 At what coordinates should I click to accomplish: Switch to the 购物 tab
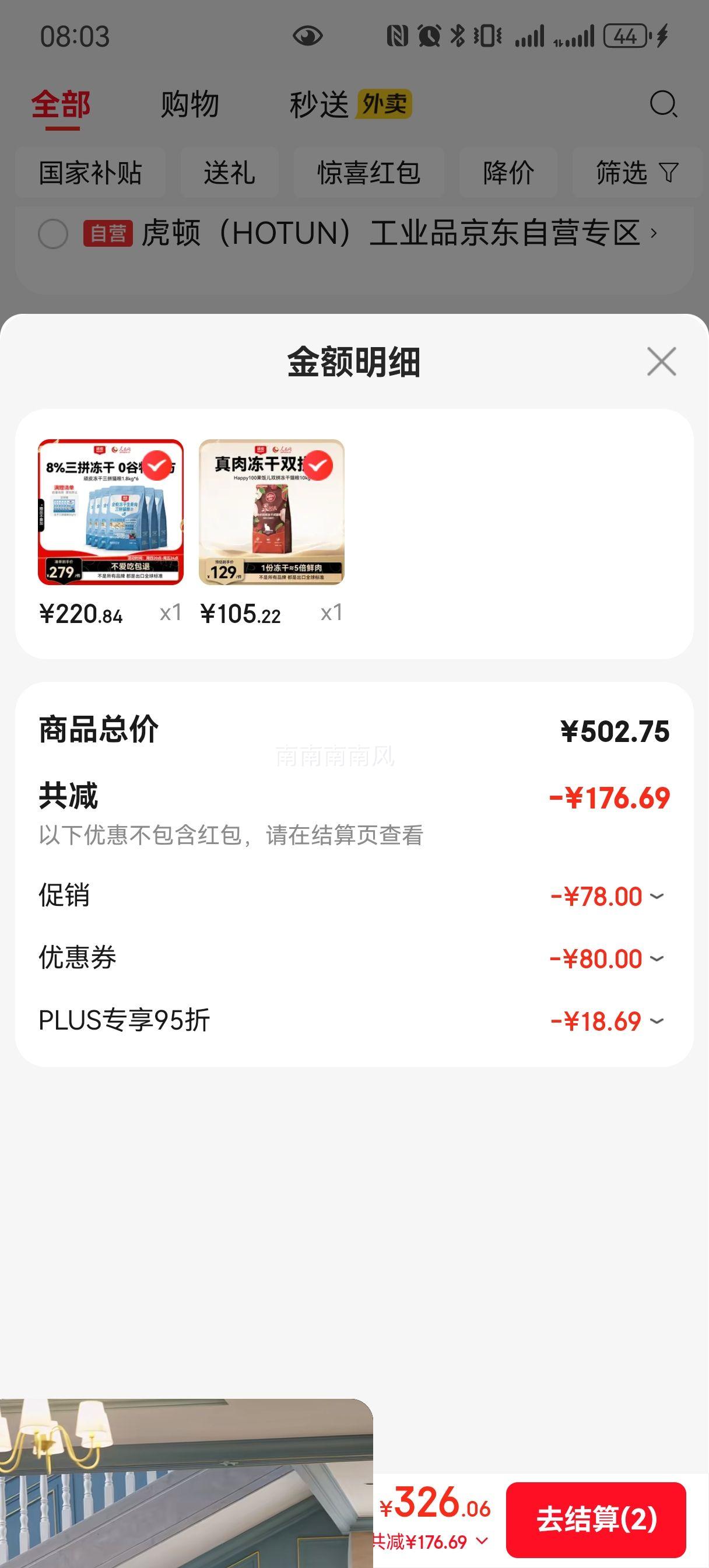(x=189, y=104)
